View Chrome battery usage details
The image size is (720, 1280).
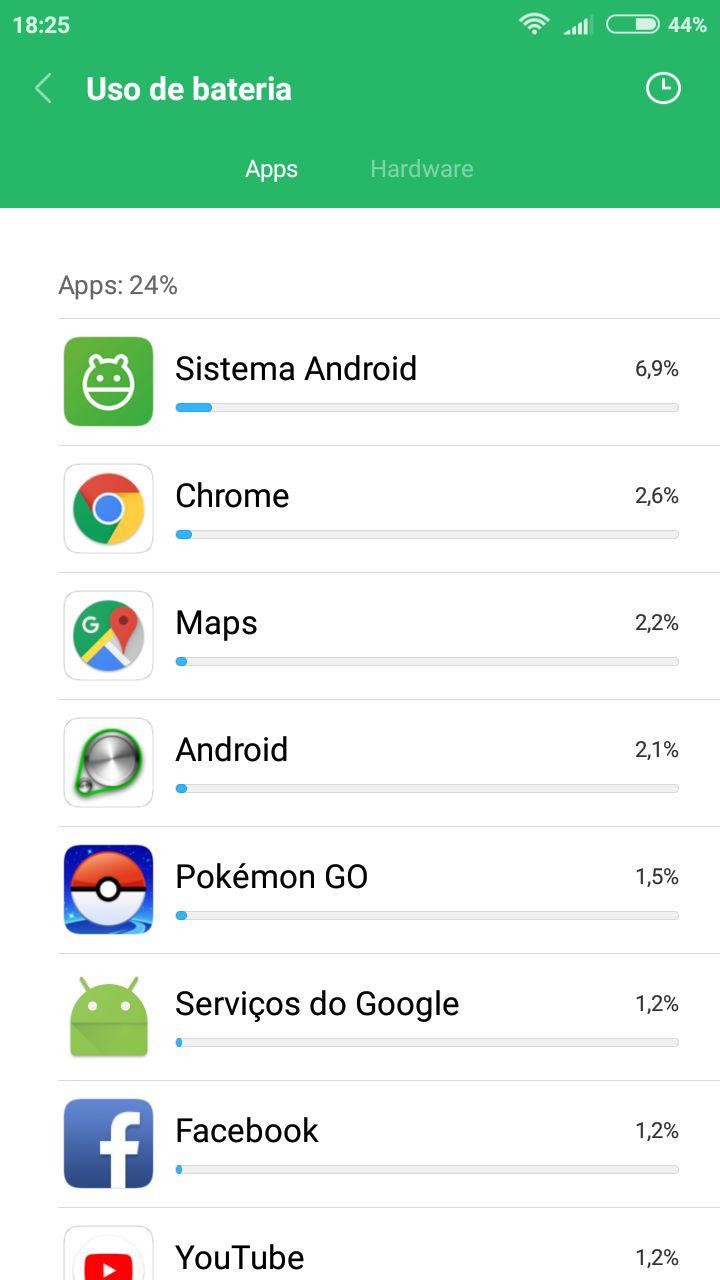point(388,509)
